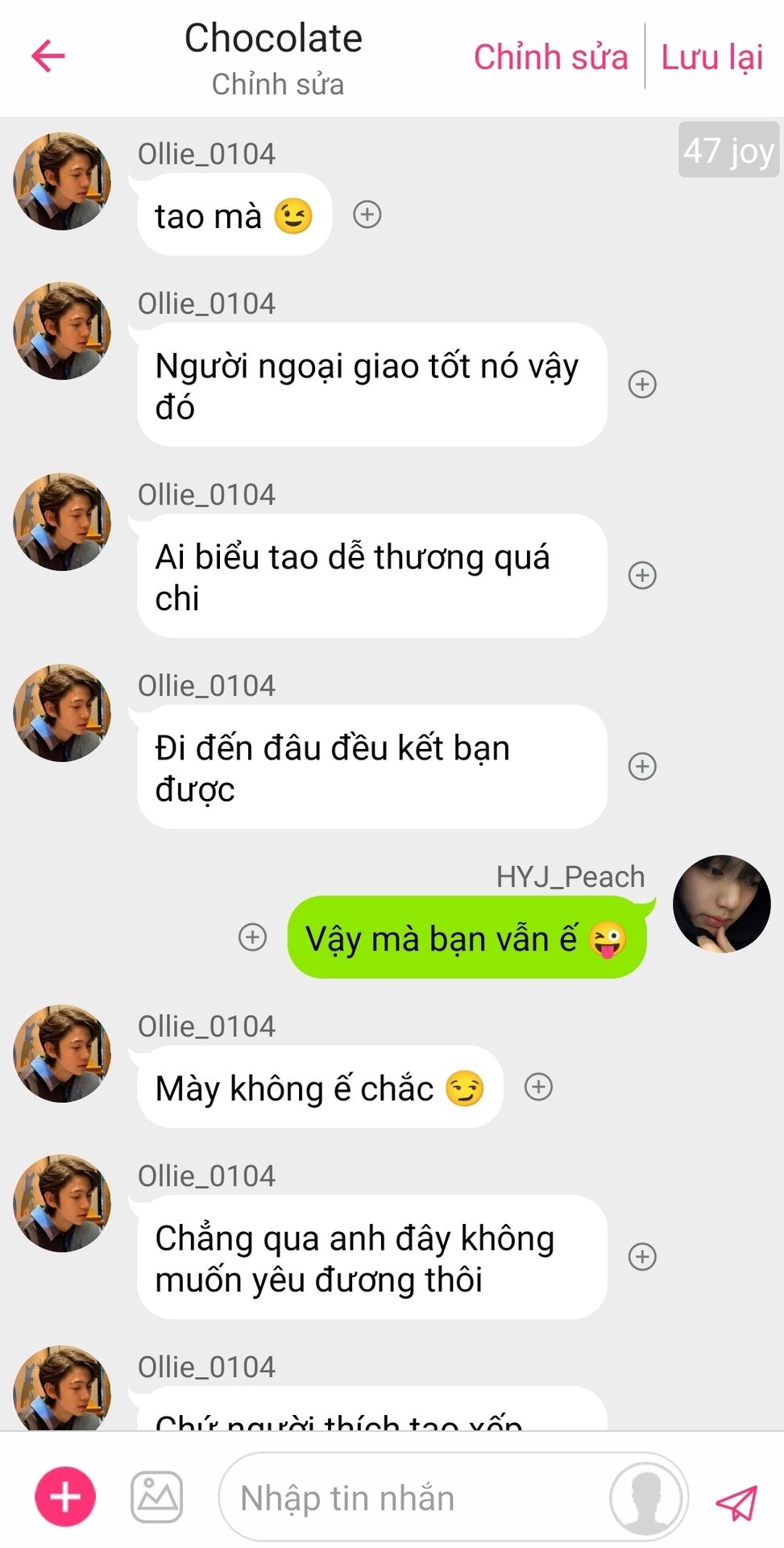This screenshot has width=784, height=1548.
Task: Tap HYJ_Peach's profile picture
Action: pos(721,904)
